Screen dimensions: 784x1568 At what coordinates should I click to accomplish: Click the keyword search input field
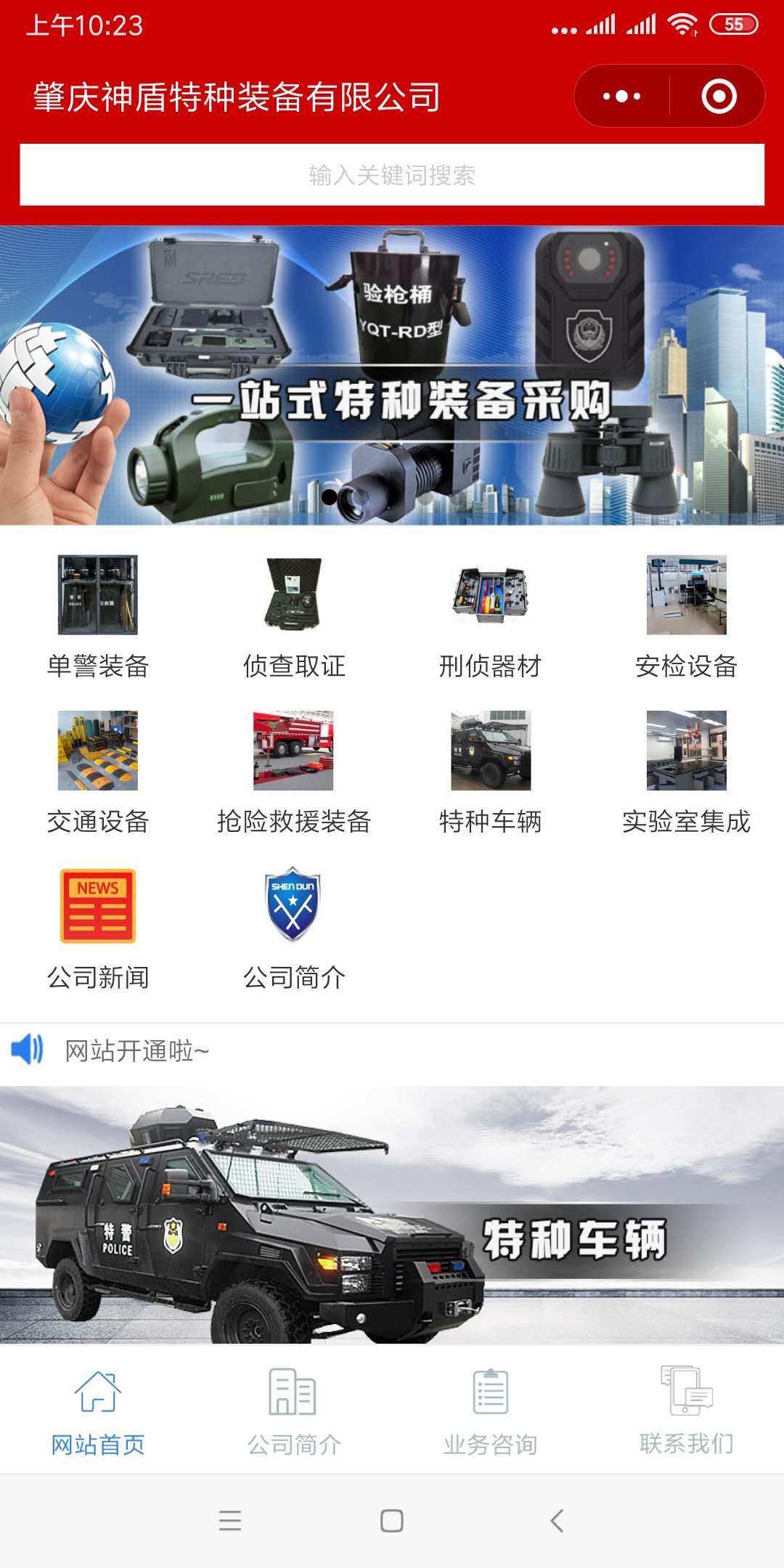tap(392, 174)
